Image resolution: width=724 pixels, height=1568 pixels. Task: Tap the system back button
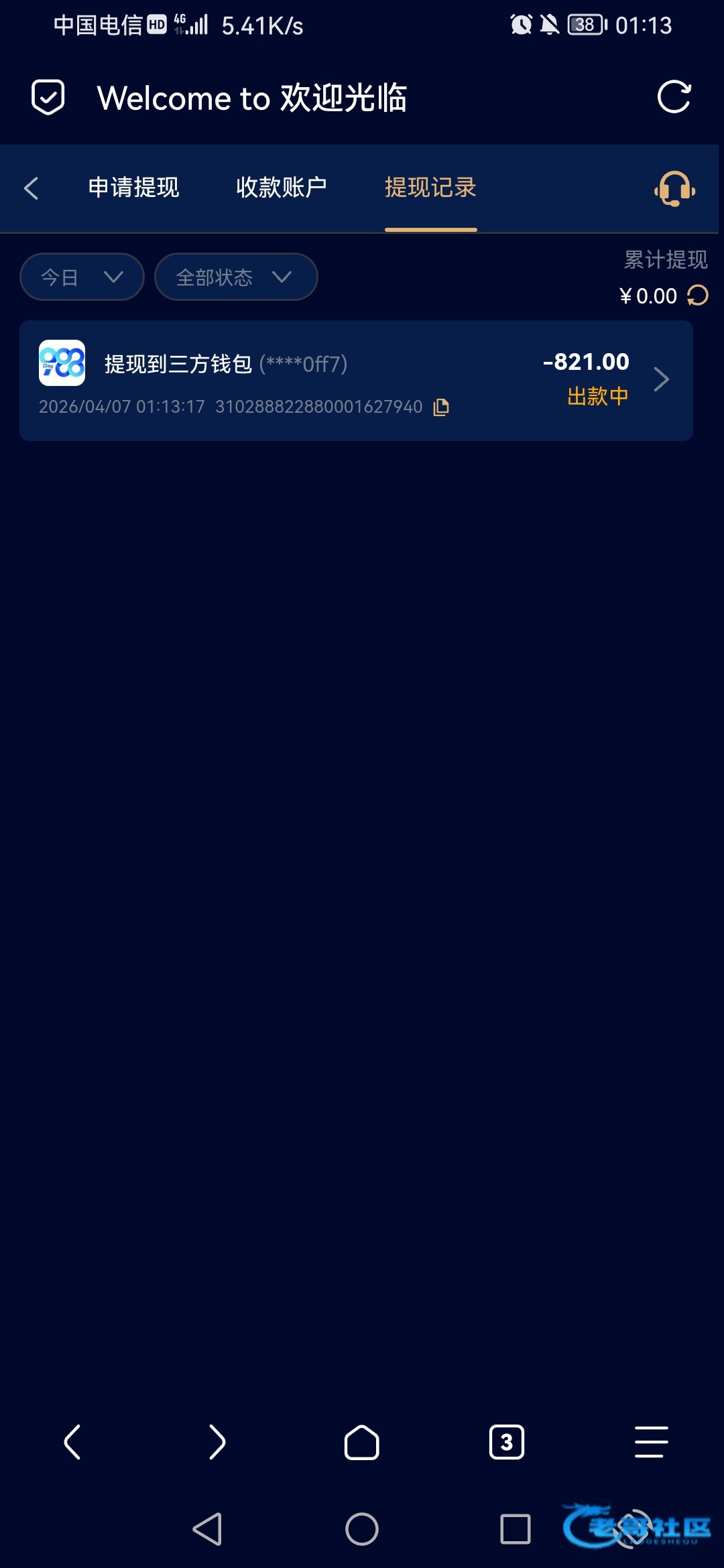(207, 1529)
